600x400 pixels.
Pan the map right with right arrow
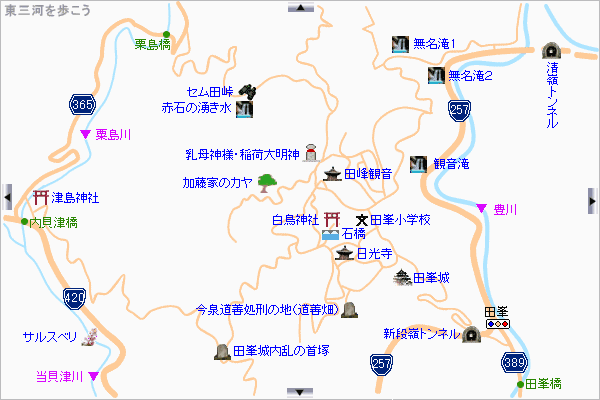592,199
